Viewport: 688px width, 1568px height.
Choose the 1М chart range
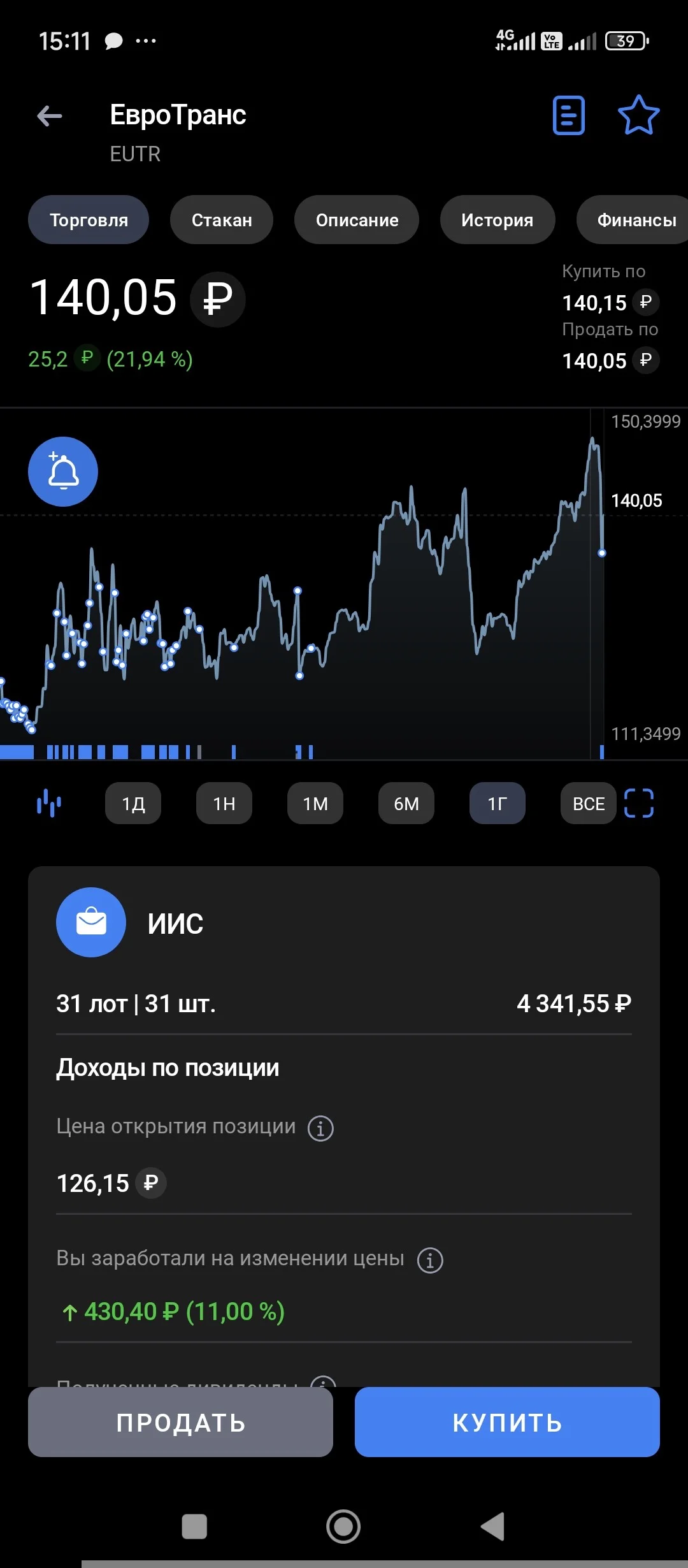pyautogui.click(x=315, y=803)
